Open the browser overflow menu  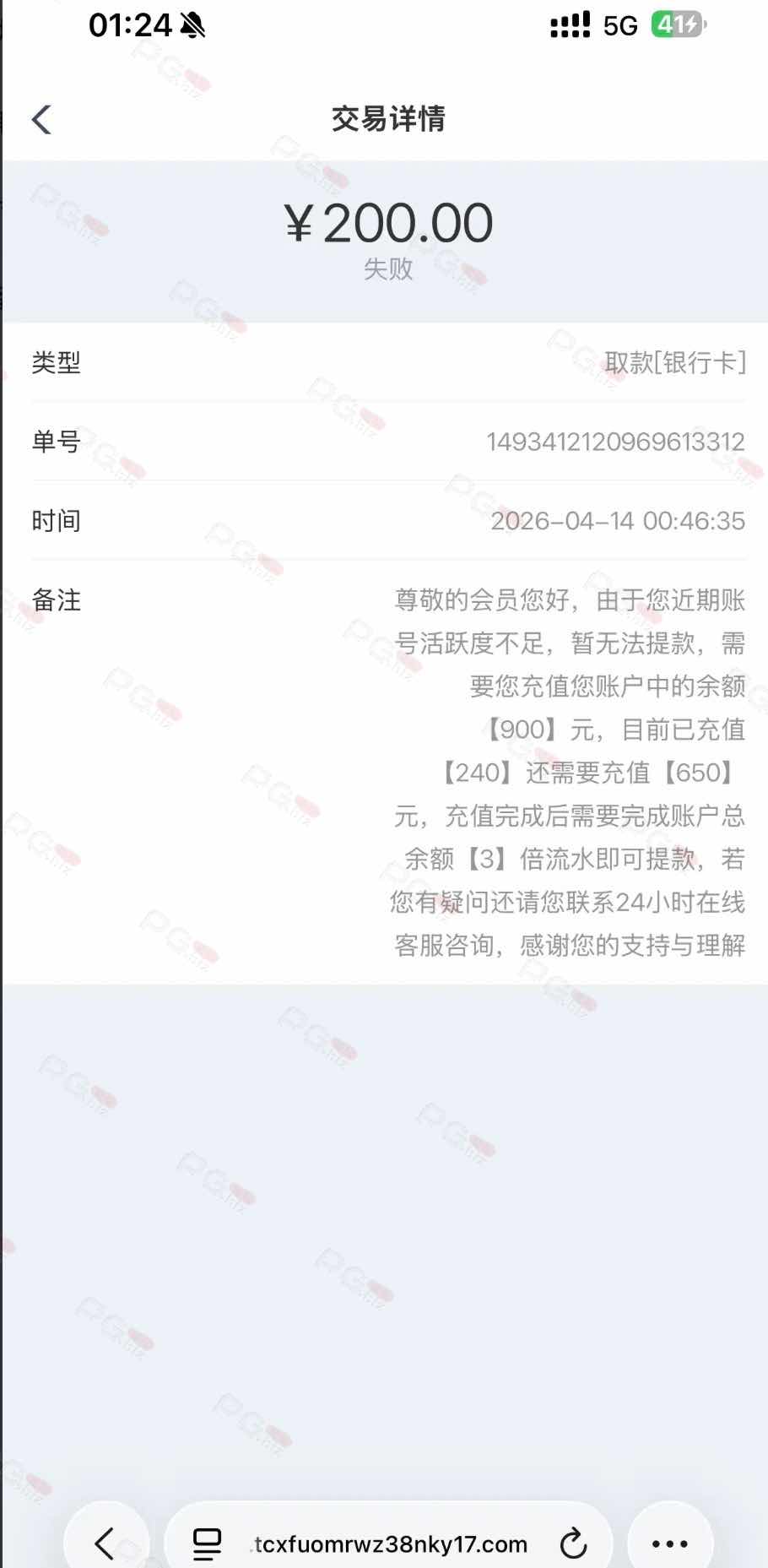[x=670, y=1544]
